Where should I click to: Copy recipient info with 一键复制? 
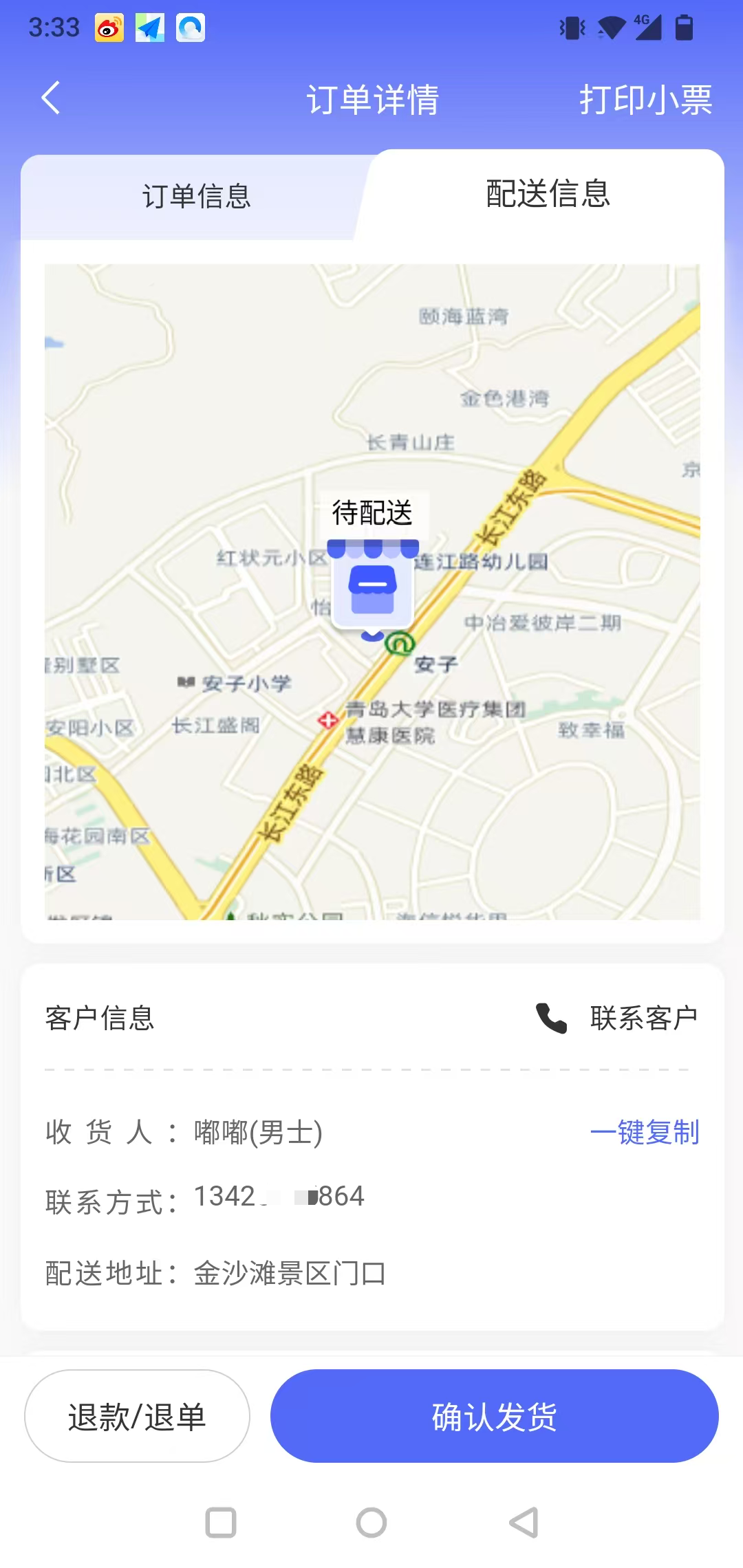tap(644, 1132)
